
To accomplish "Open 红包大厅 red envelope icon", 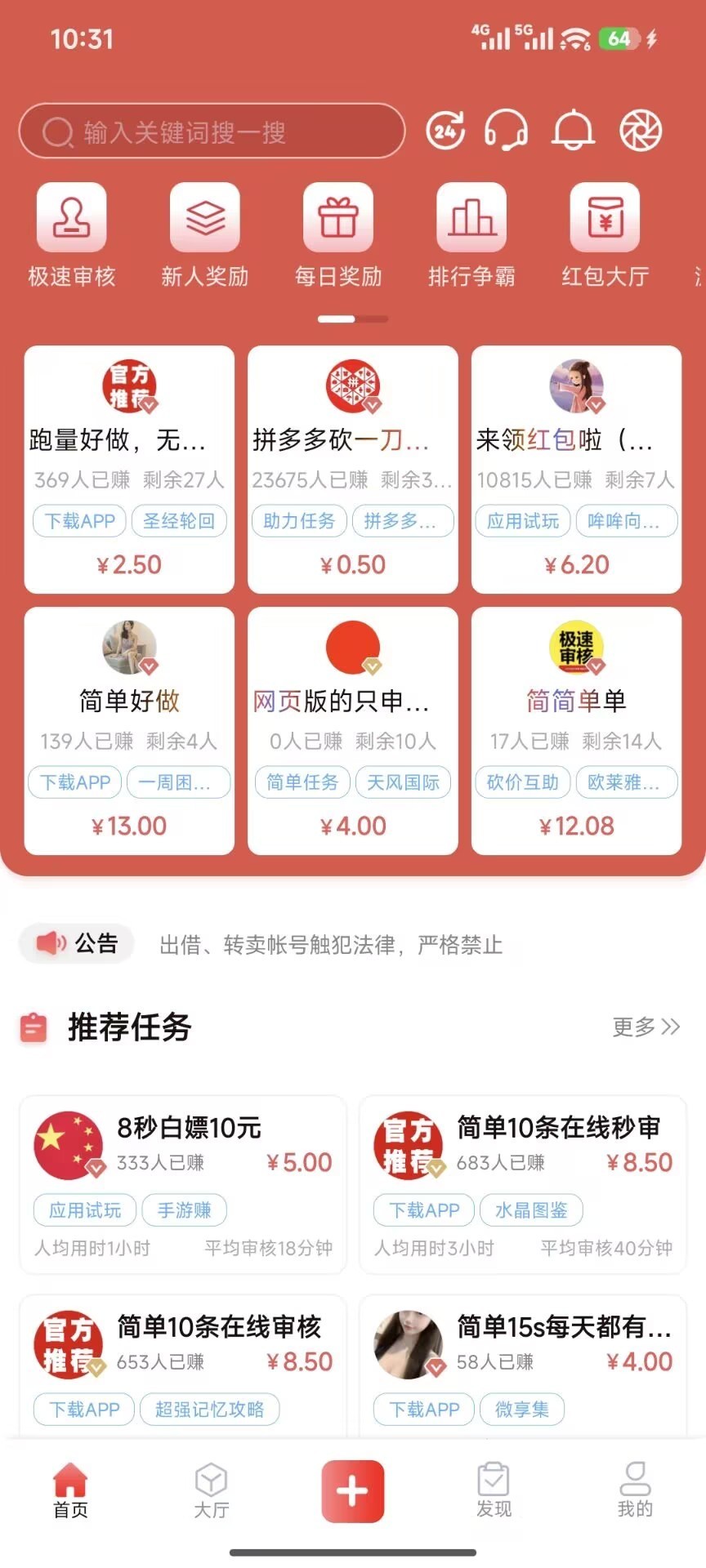I will coord(605,219).
